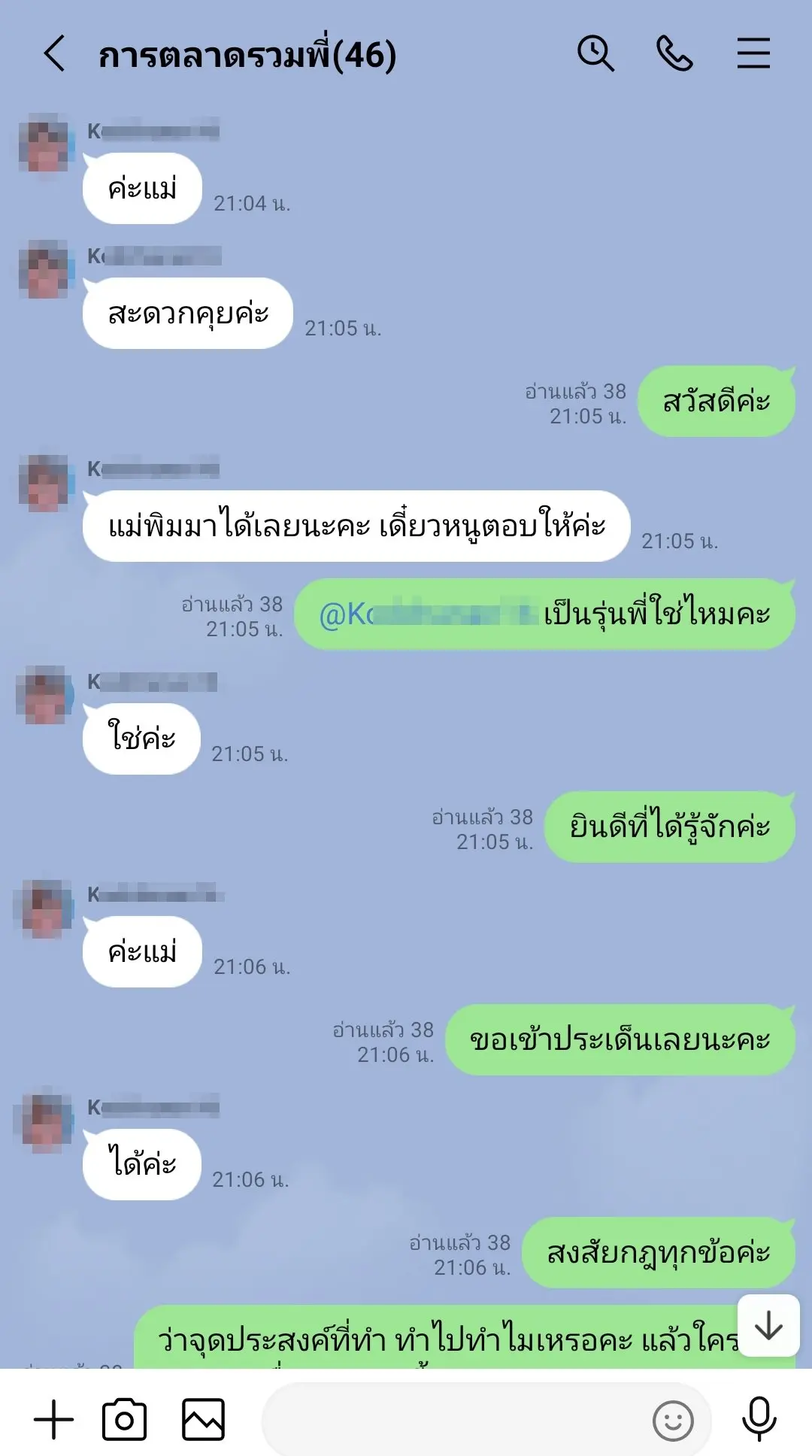
Task: Jump to the latest message
Action: 768,1326
